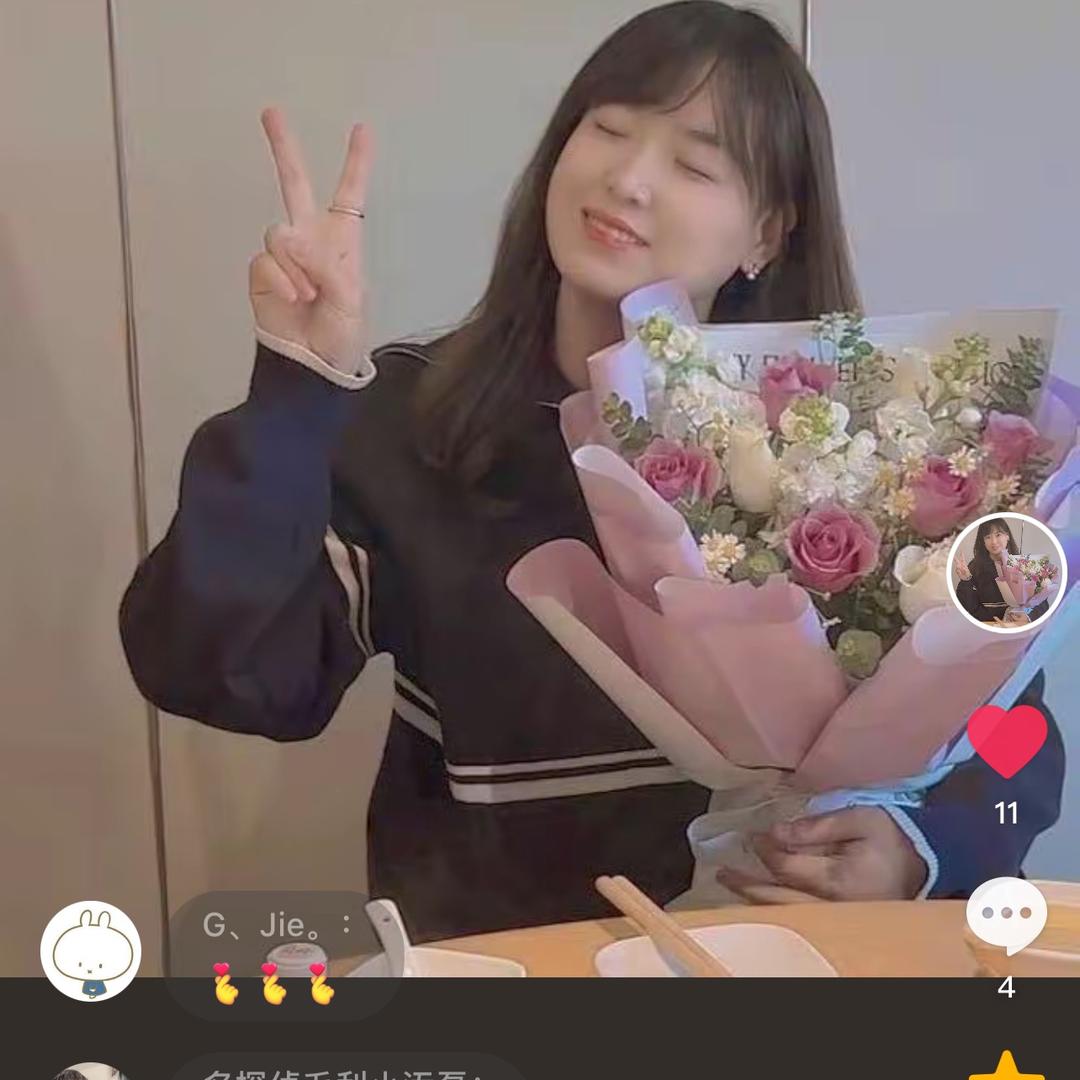Open the comments speech bubble

click(x=1006, y=915)
